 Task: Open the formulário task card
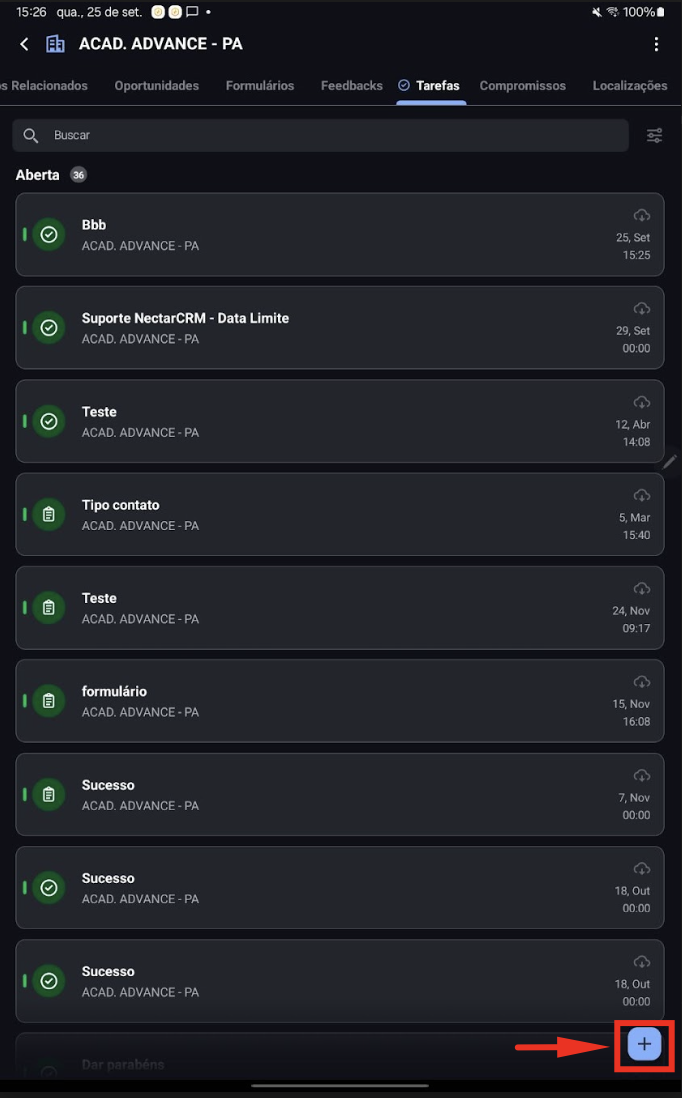(340, 701)
